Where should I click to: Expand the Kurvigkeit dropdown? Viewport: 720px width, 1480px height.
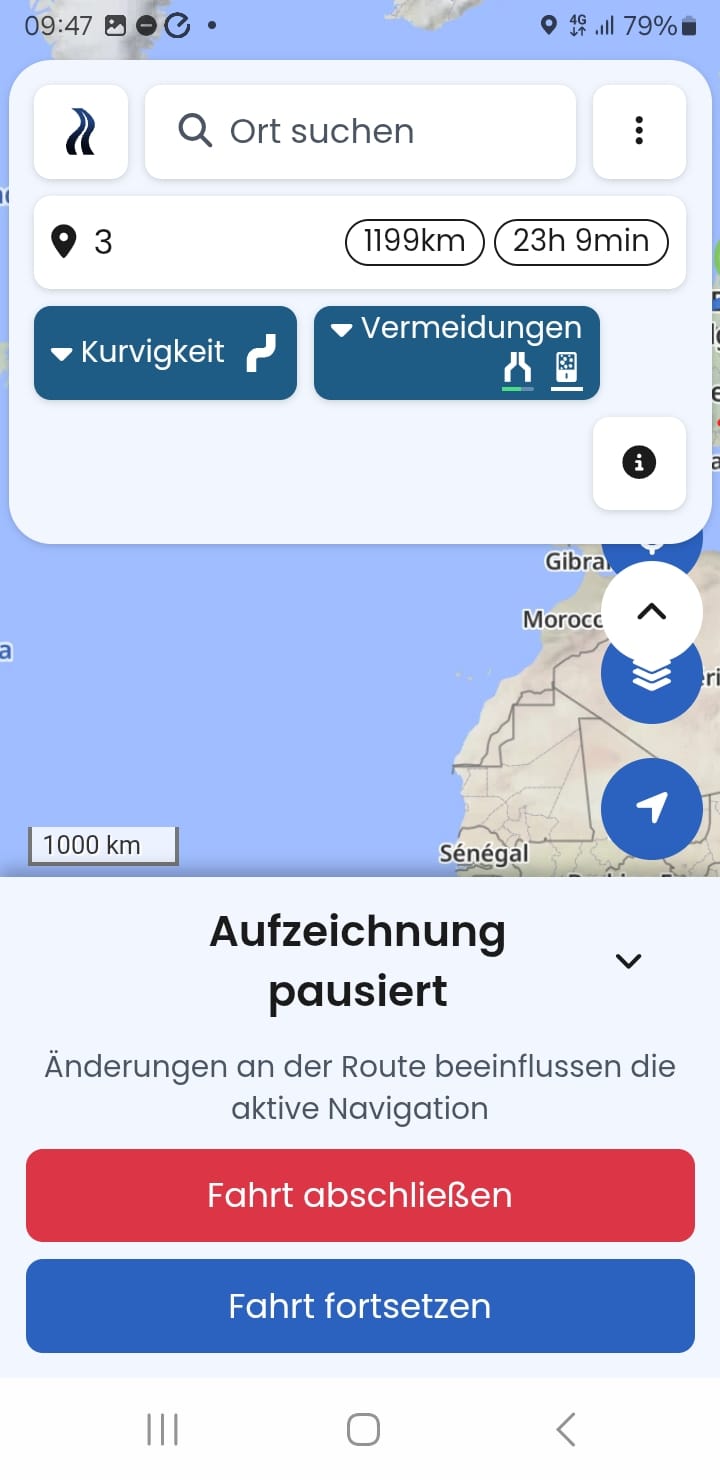coord(165,353)
